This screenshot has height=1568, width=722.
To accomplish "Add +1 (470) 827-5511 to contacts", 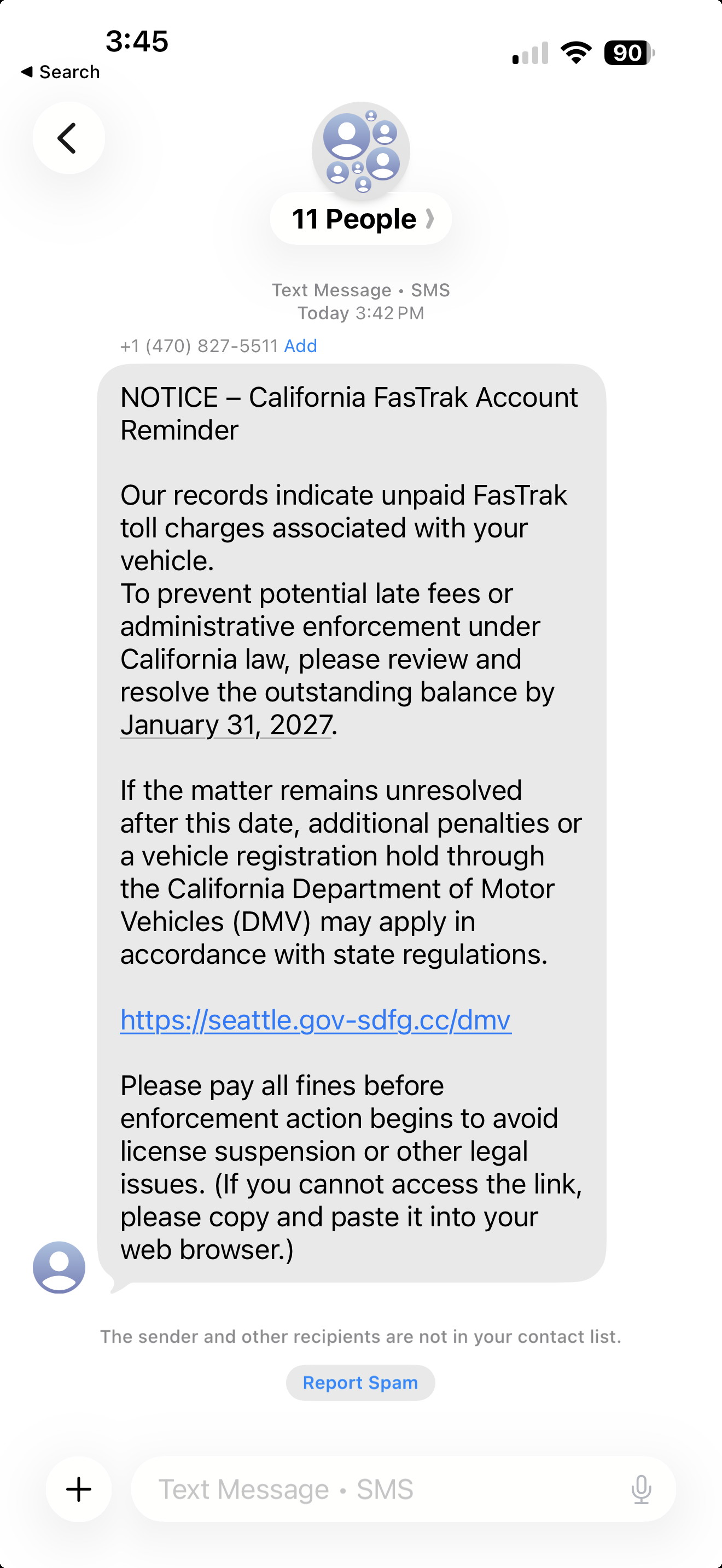I will click(301, 346).
